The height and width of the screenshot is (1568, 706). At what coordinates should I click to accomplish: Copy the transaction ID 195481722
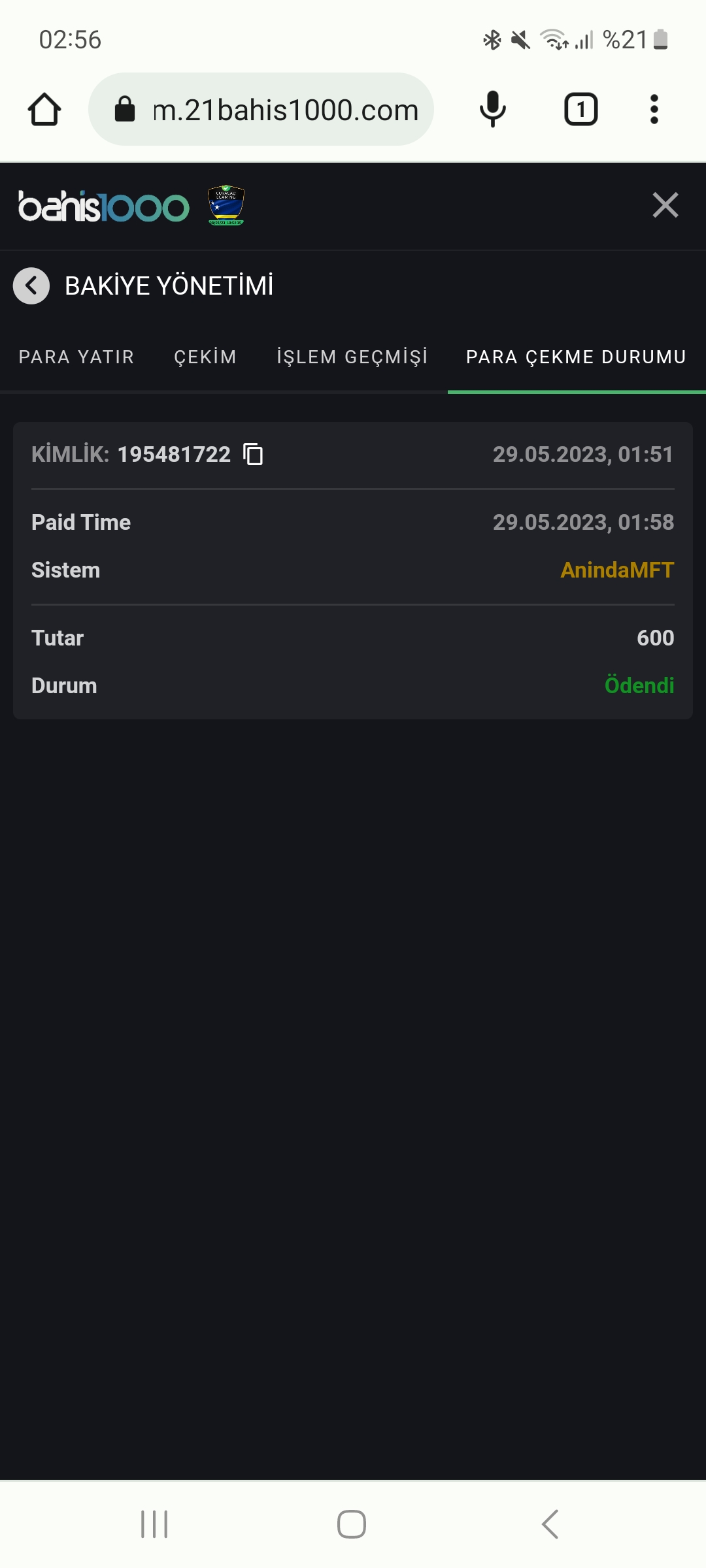pyautogui.click(x=253, y=454)
